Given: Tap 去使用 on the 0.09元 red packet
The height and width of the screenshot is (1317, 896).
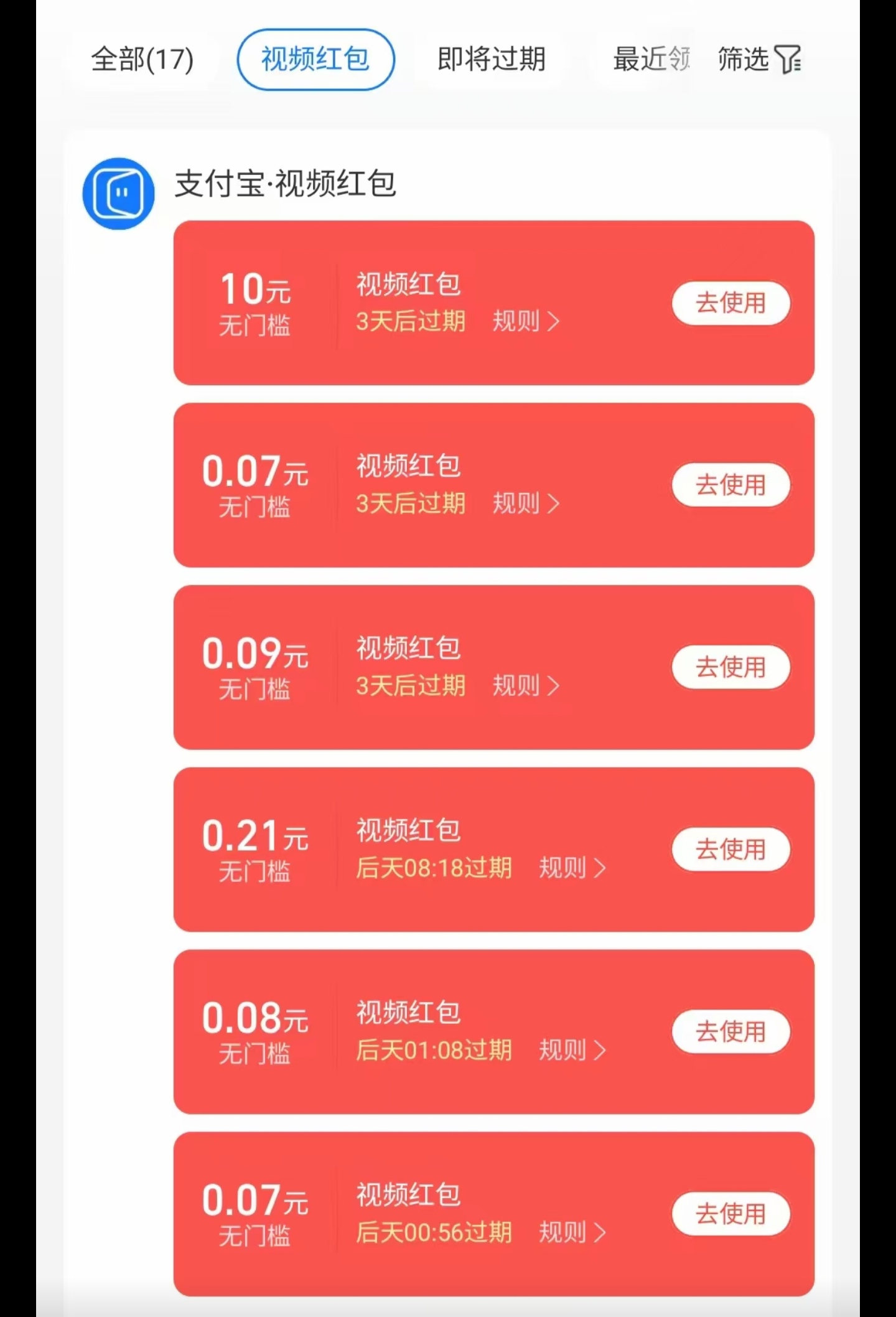Looking at the screenshot, I should click(x=731, y=667).
